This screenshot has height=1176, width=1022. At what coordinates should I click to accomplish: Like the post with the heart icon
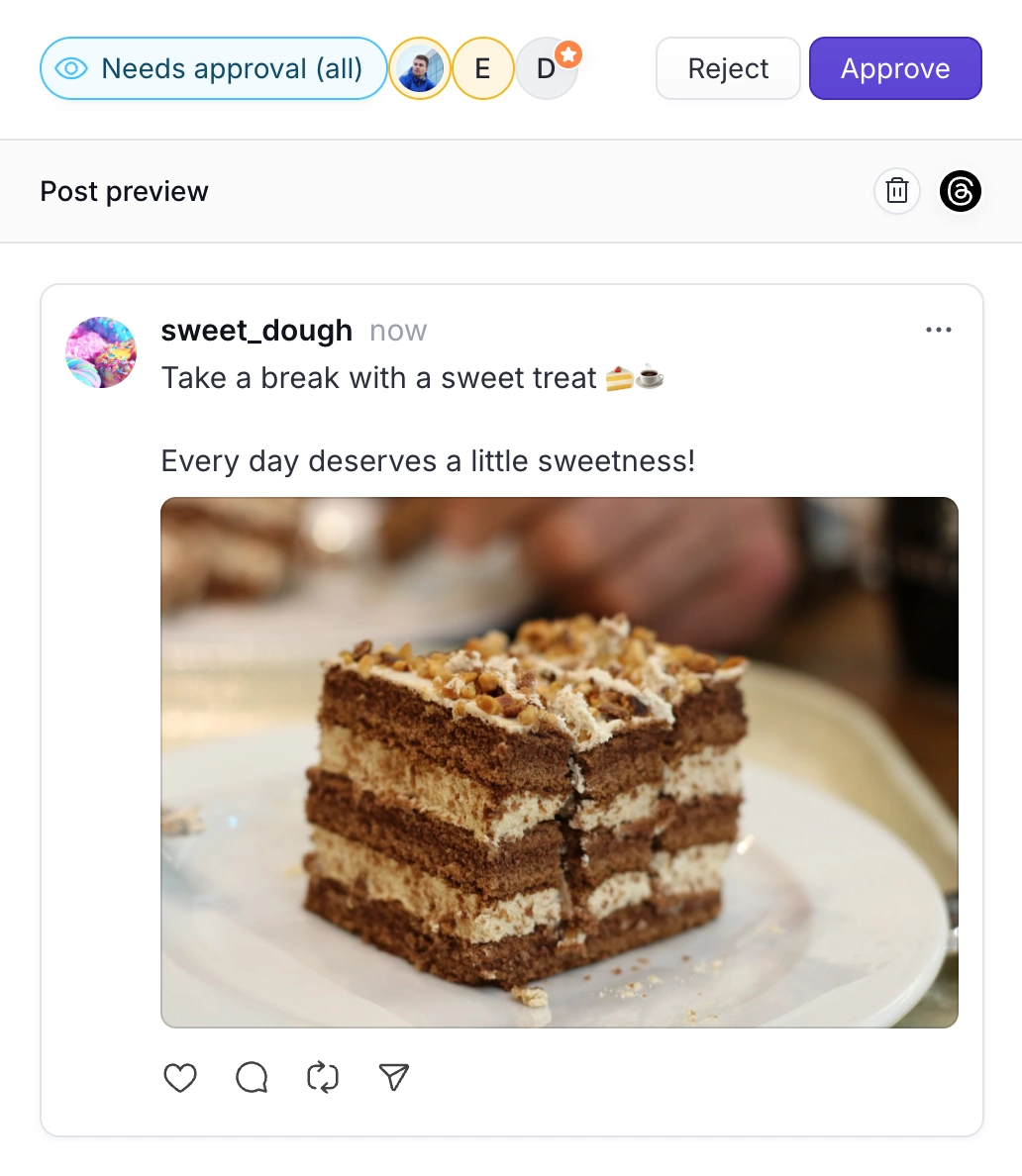click(179, 1078)
